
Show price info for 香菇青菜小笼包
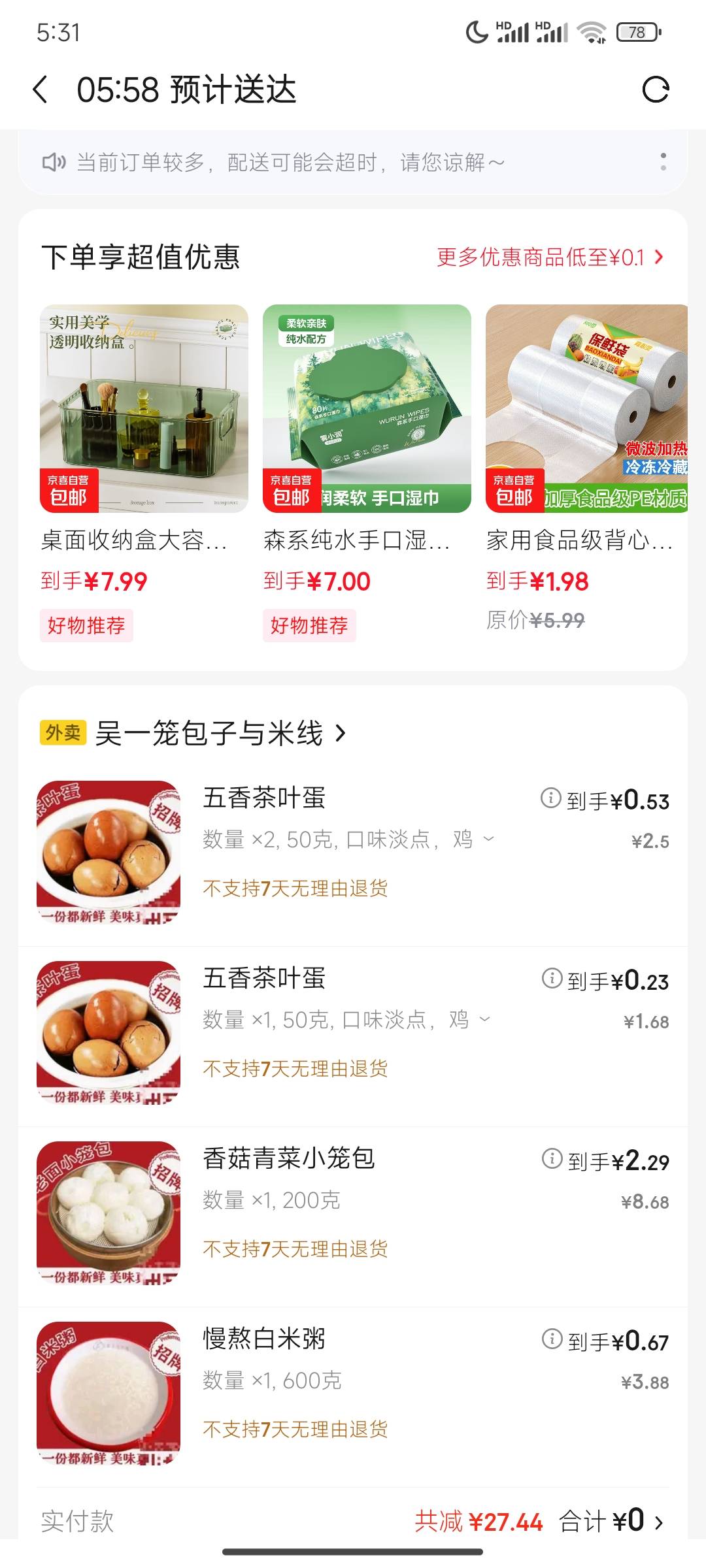[x=552, y=1159]
